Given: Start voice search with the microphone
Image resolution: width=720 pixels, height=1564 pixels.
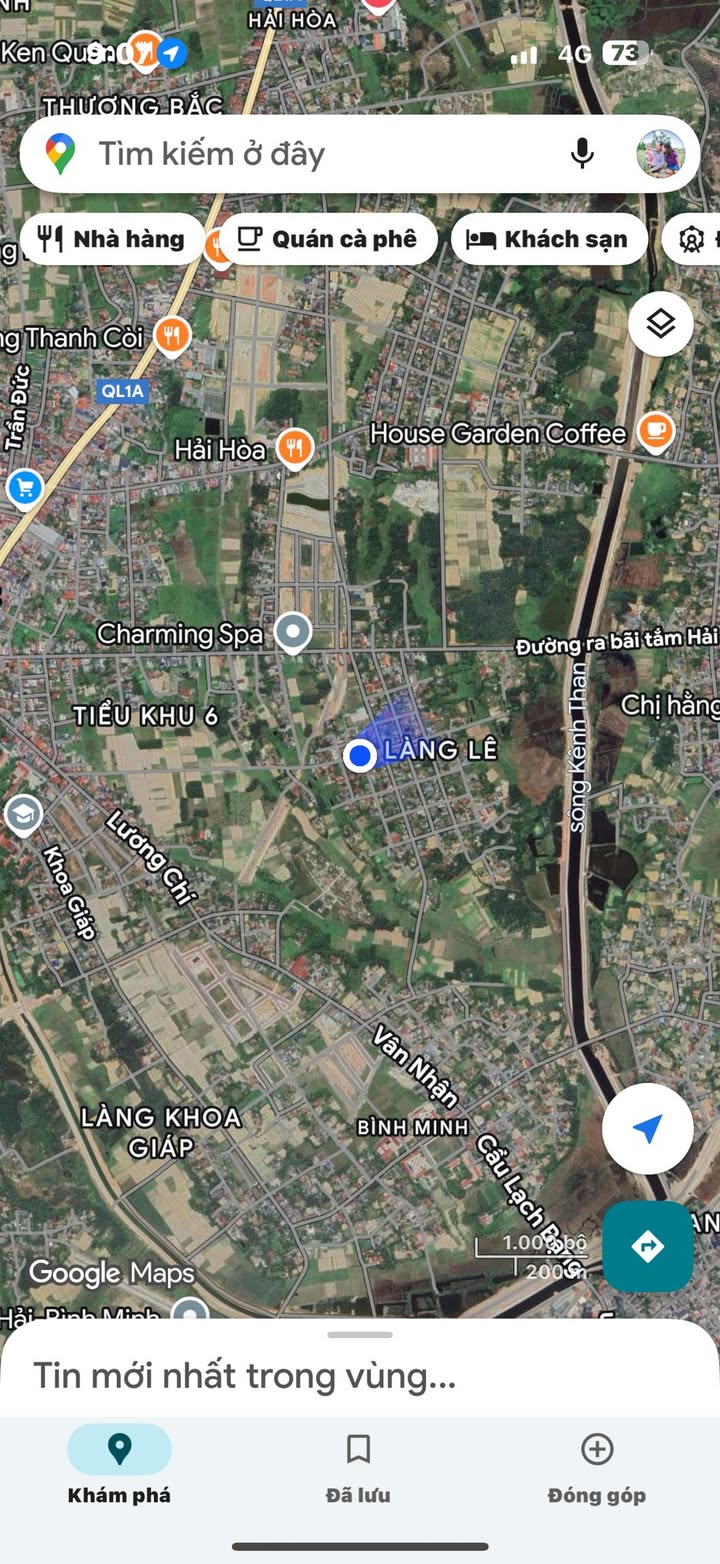Looking at the screenshot, I should click(x=582, y=153).
